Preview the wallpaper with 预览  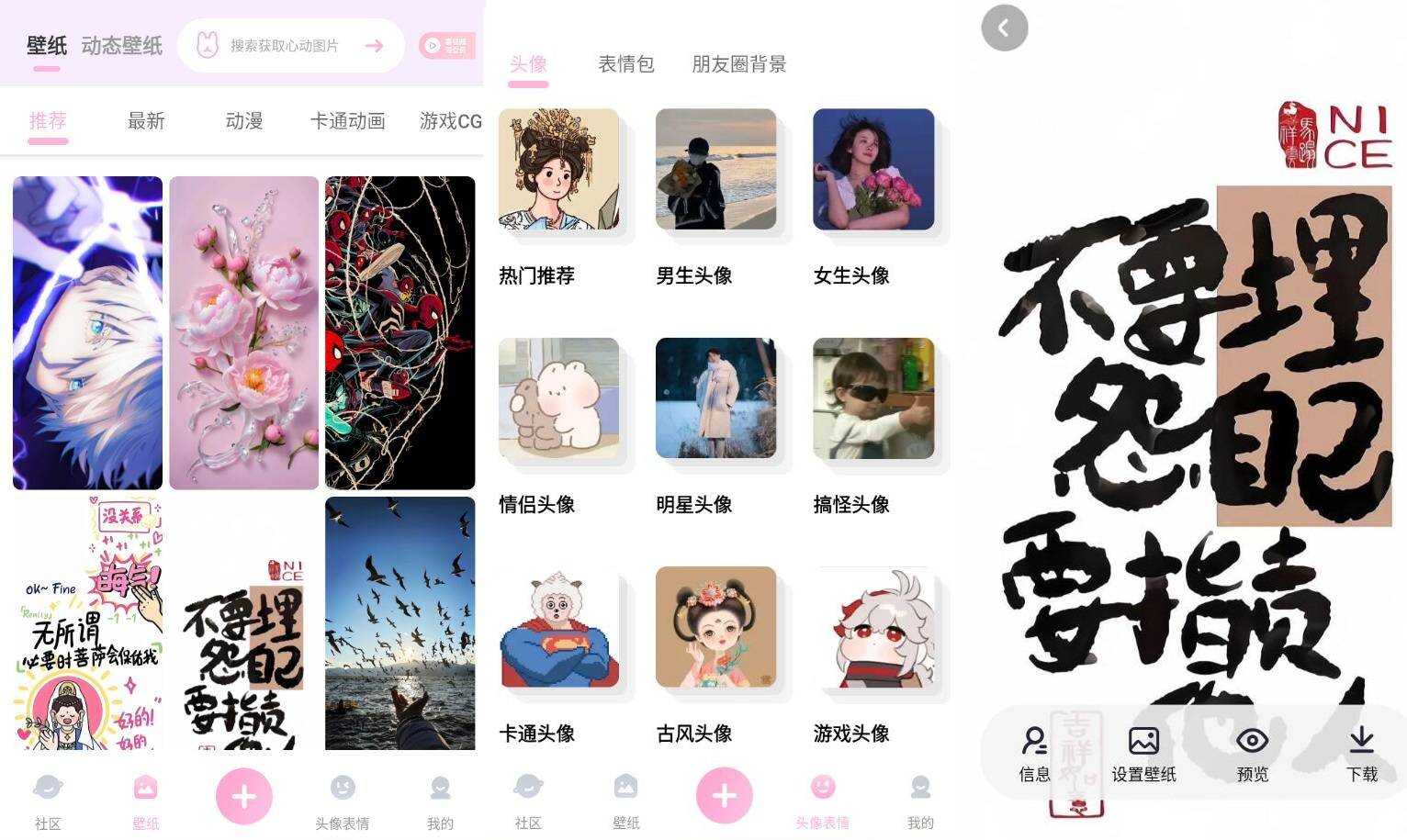[x=1252, y=755]
